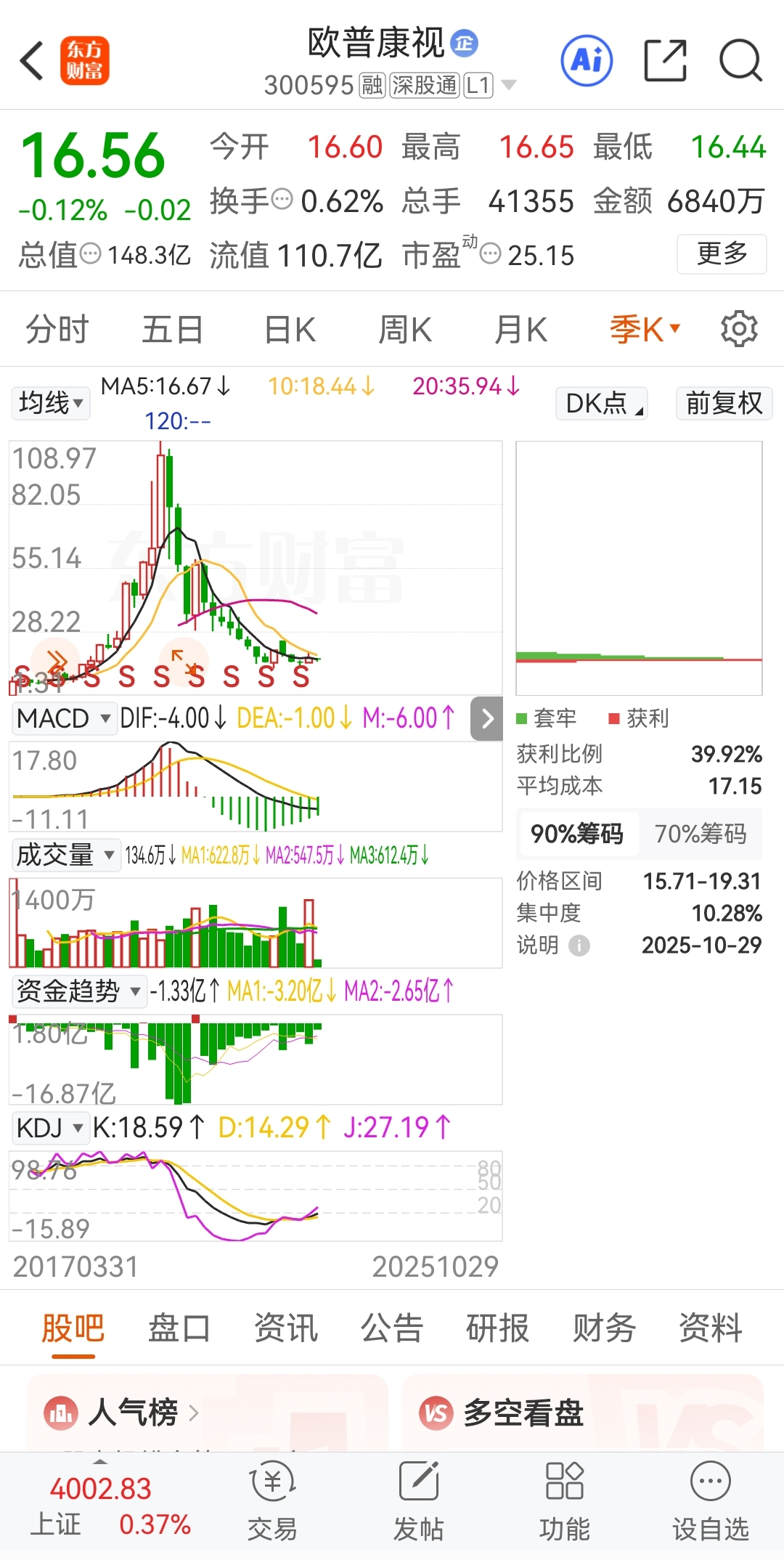The image size is (784, 1560).
Task: Switch to 70%筹码 view
Action: [701, 834]
